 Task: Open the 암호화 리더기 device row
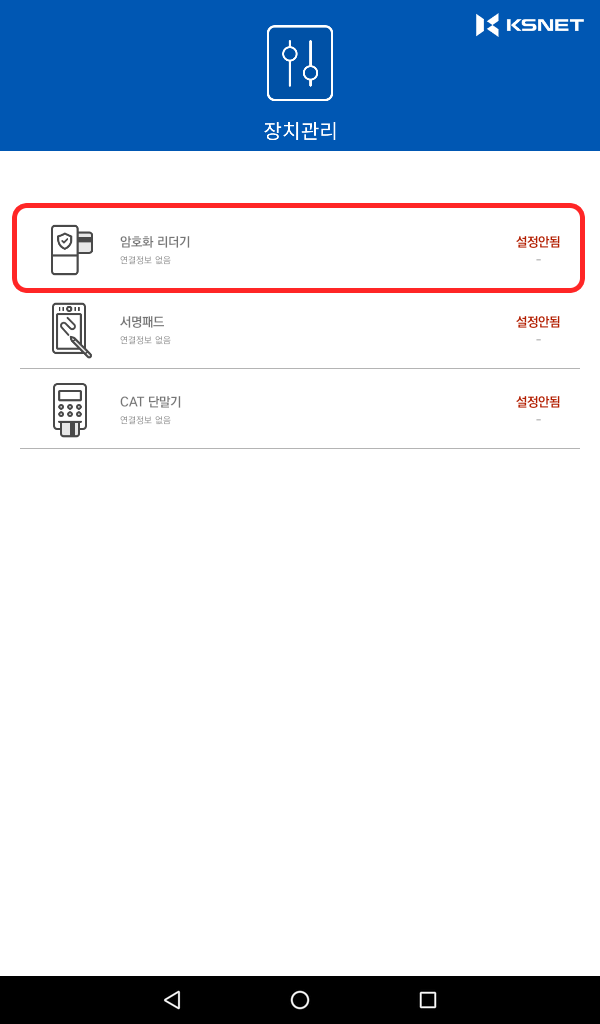coord(299,248)
